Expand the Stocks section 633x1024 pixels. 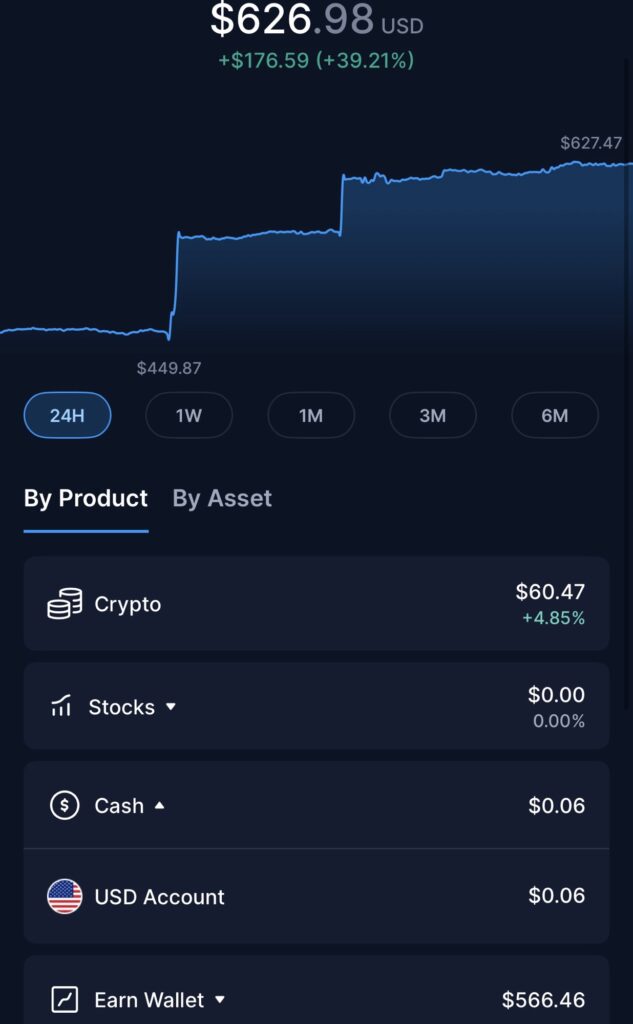pyautogui.click(x=316, y=706)
